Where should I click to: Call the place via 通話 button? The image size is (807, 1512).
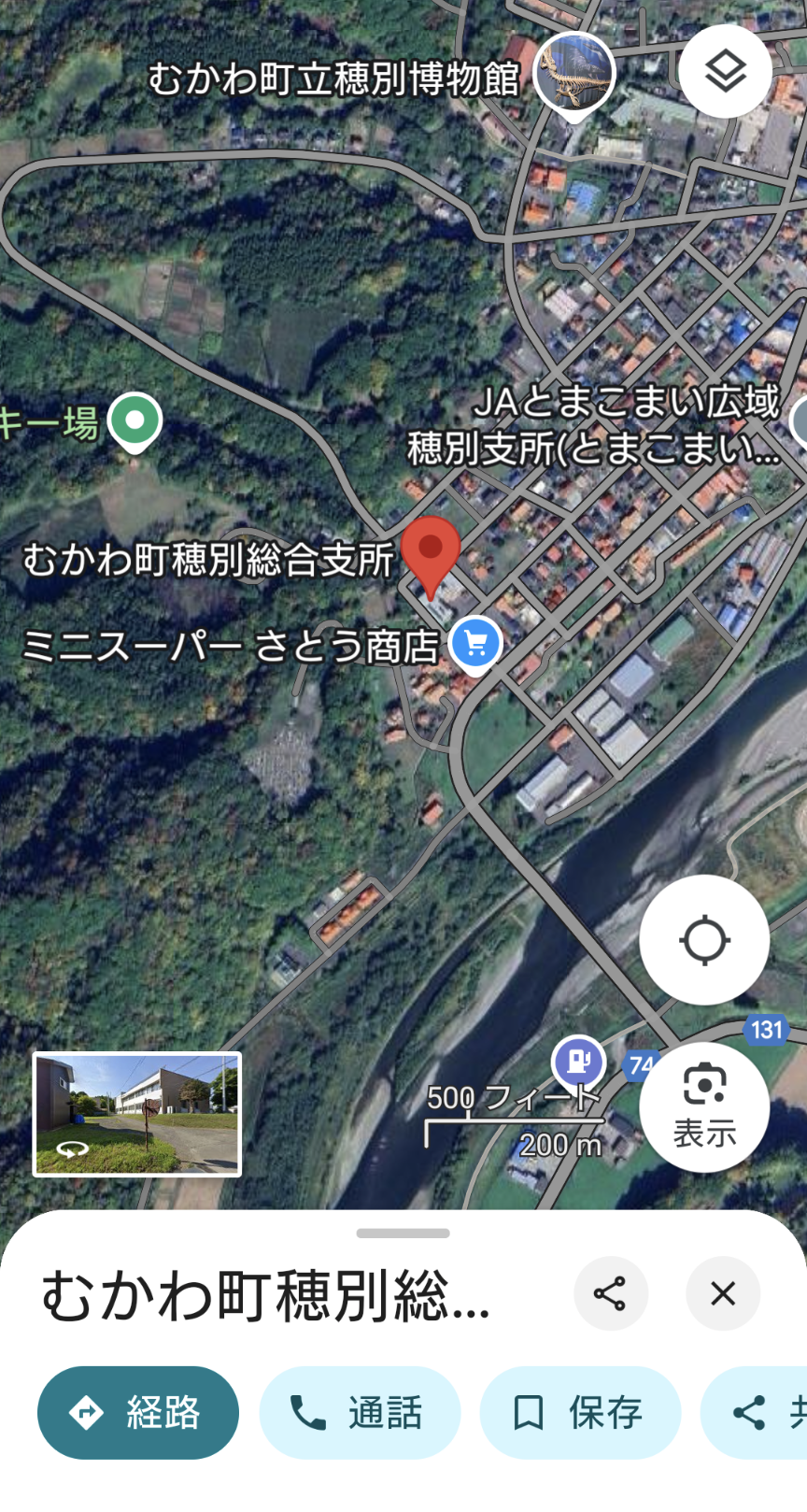pos(360,1412)
